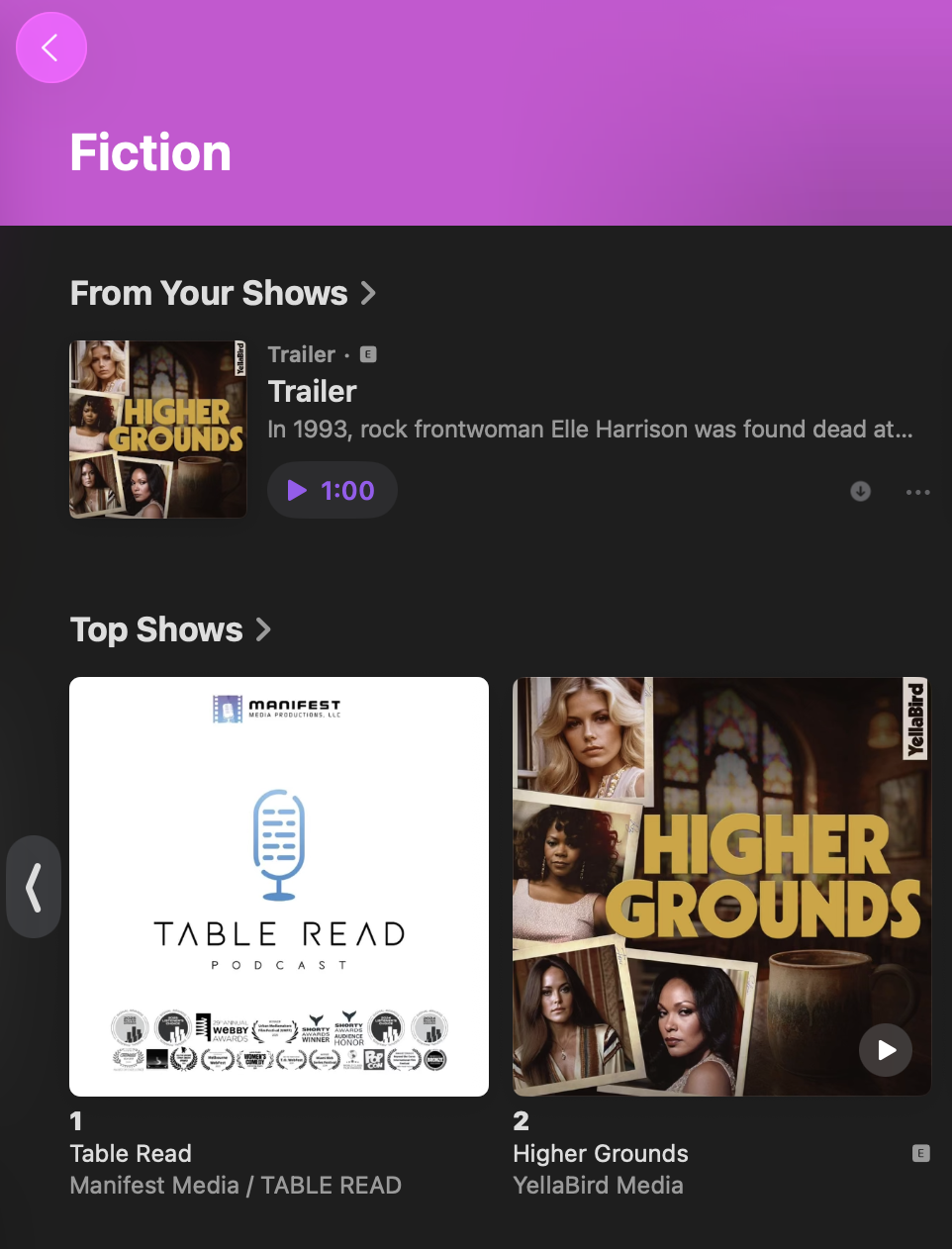Open the Table Read podcast card

tap(279, 886)
